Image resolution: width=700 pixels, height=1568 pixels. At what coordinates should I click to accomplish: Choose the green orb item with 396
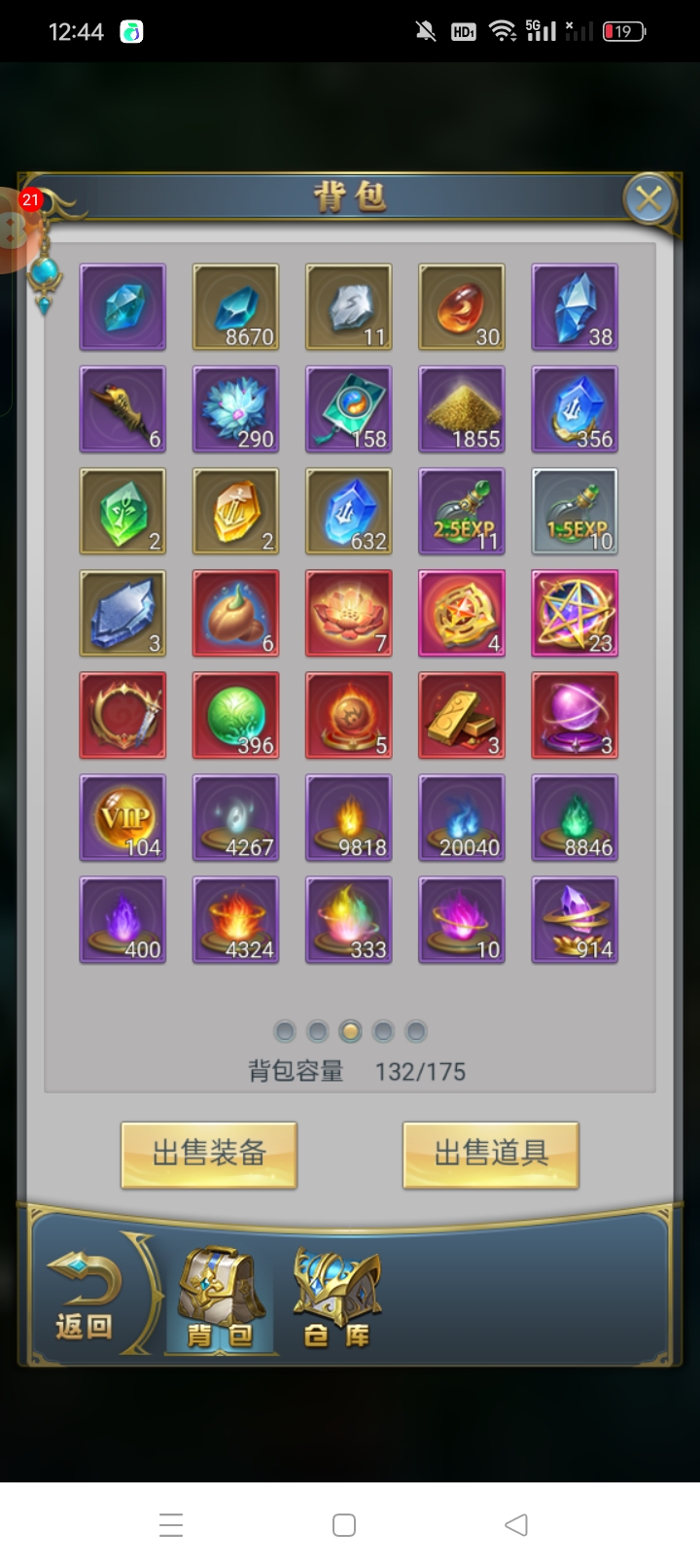pos(236,716)
